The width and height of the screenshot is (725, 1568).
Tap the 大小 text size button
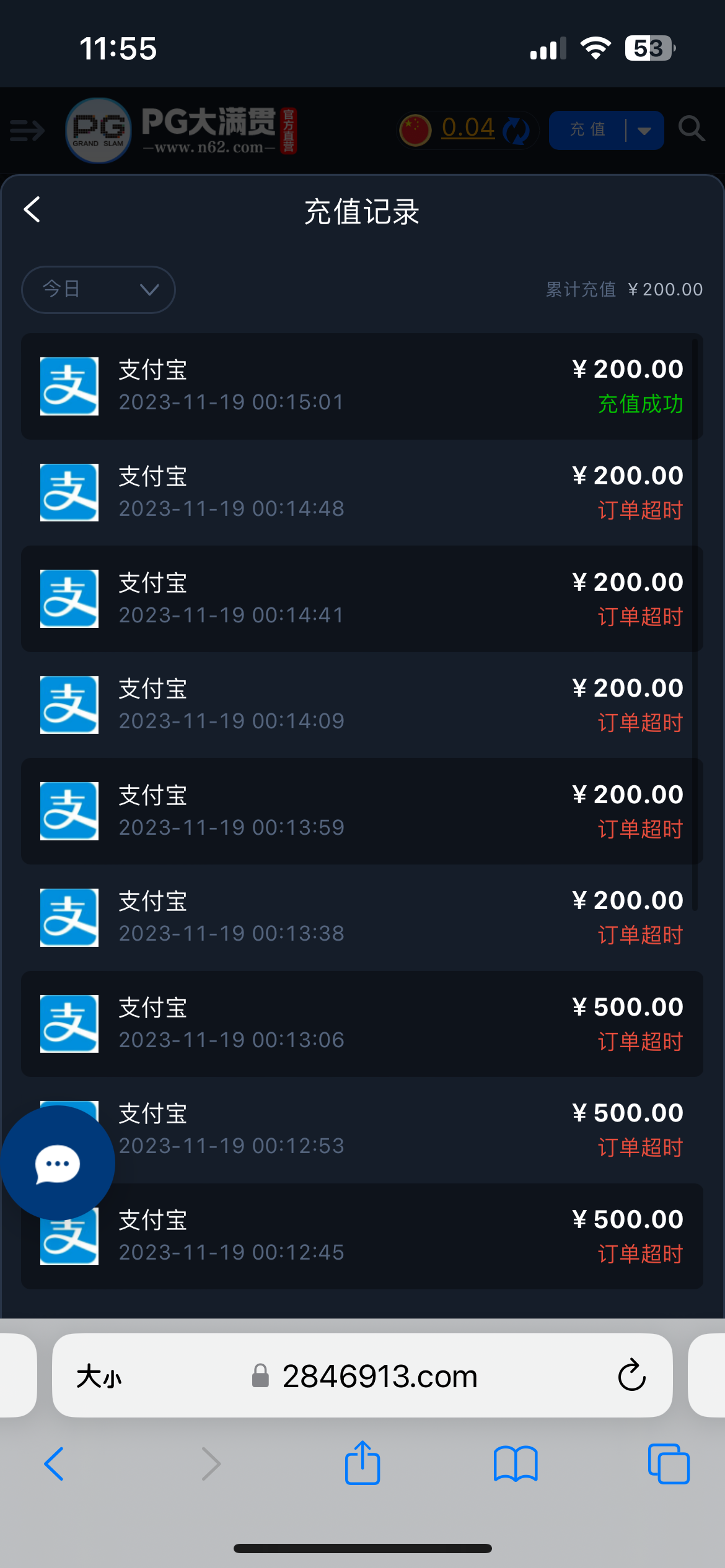[x=99, y=1377]
